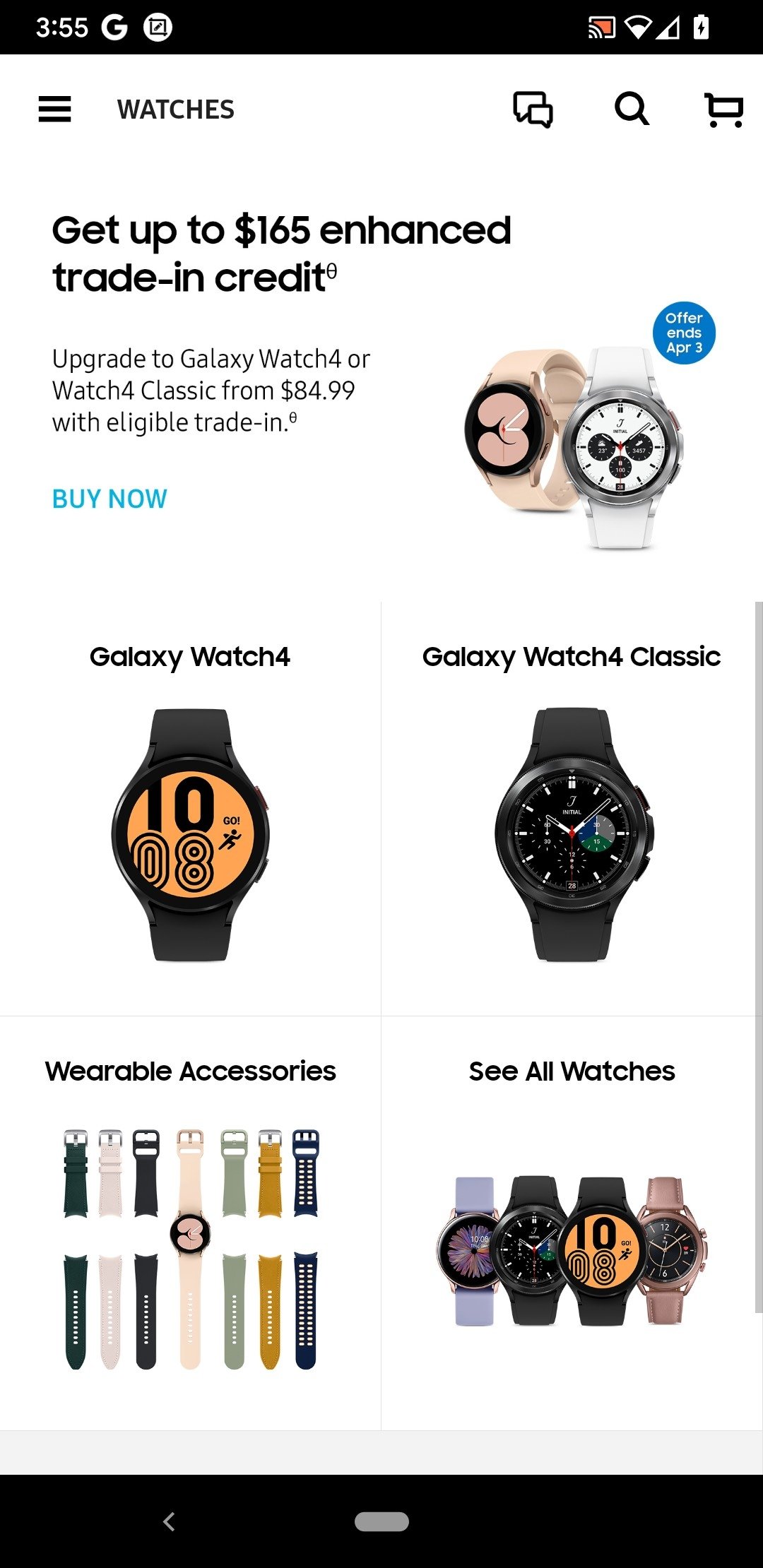The height and width of the screenshot is (1568, 763).
Task: Go back using system back button
Action: [169, 1521]
